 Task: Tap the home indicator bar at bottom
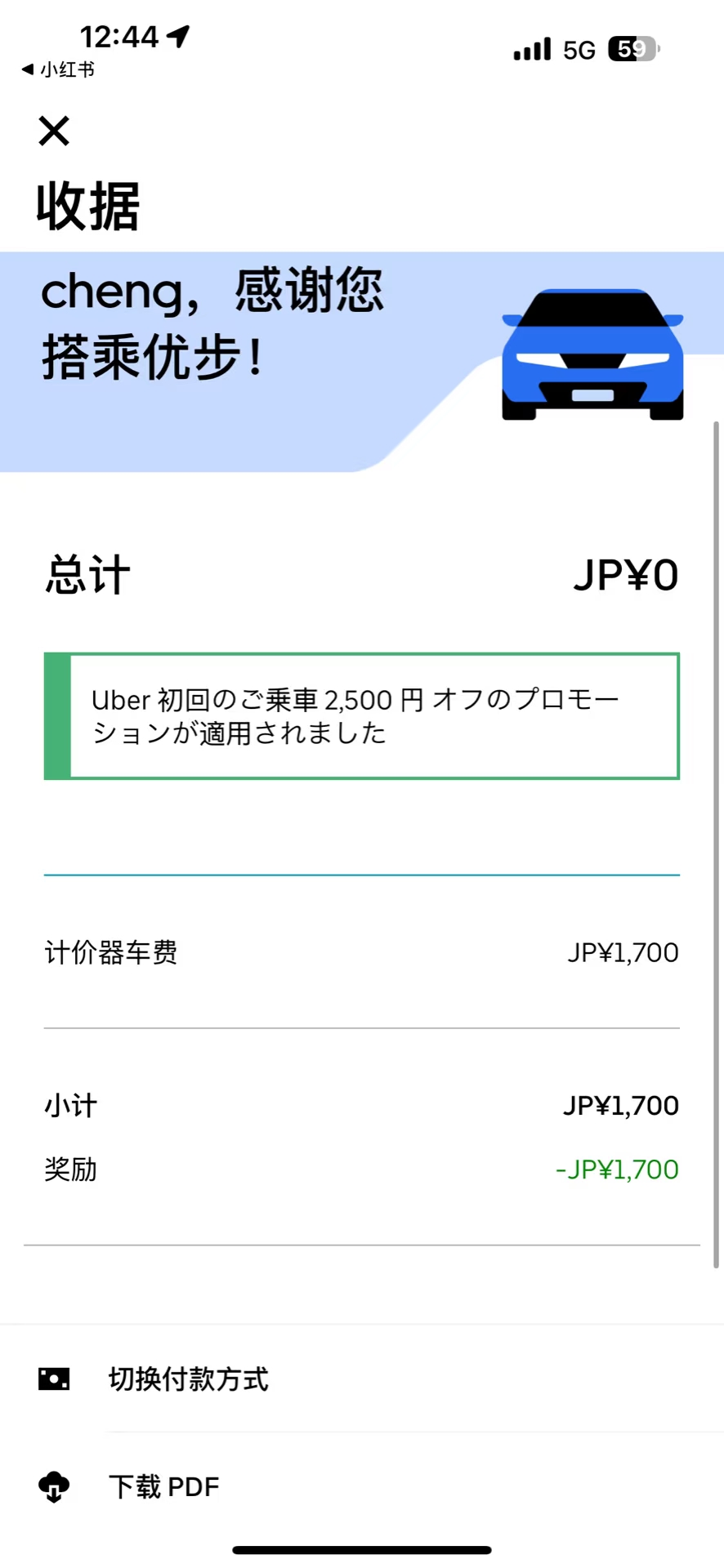(x=362, y=1548)
